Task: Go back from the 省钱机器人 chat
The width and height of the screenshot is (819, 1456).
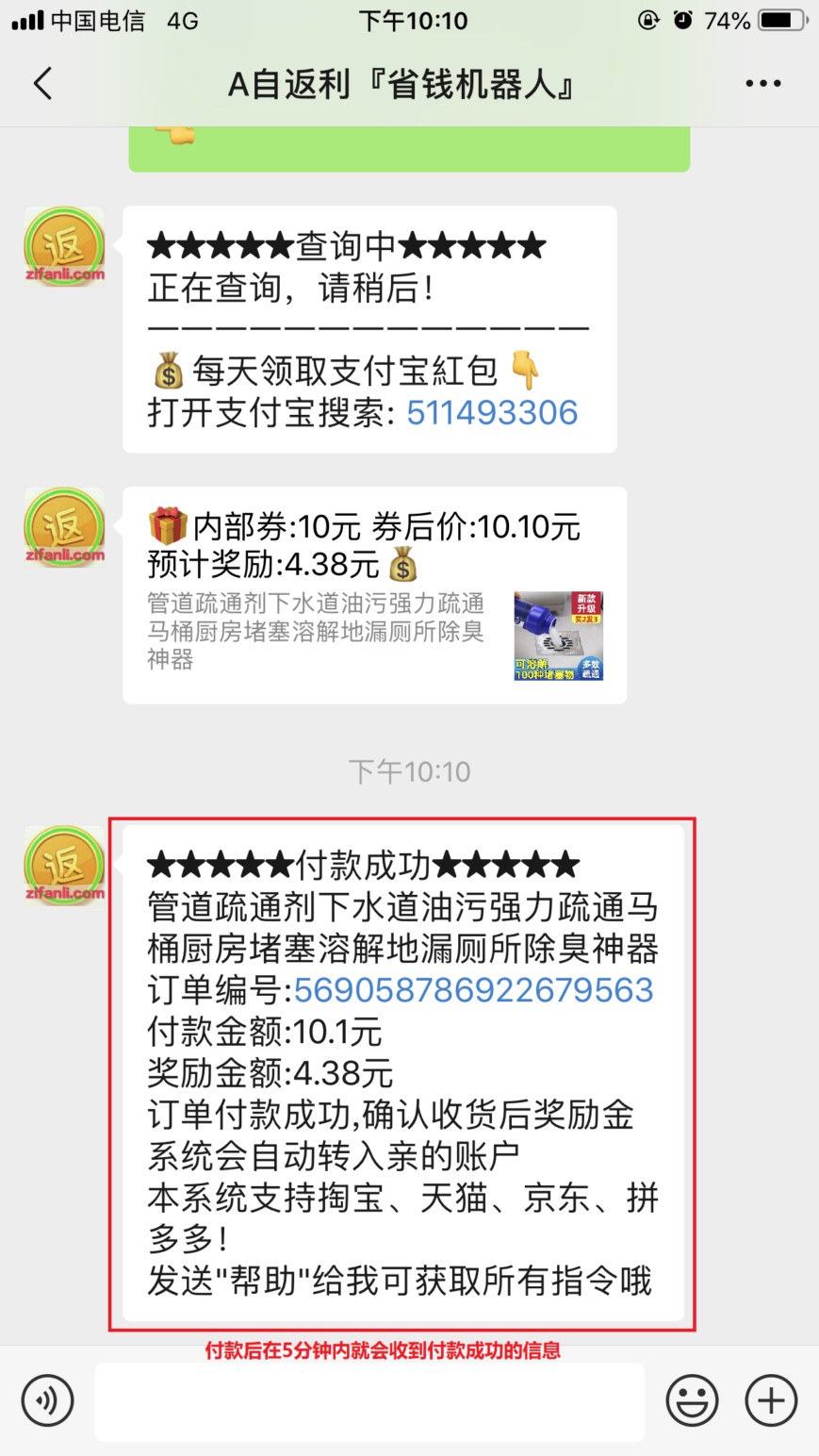Action: coord(42,84)
